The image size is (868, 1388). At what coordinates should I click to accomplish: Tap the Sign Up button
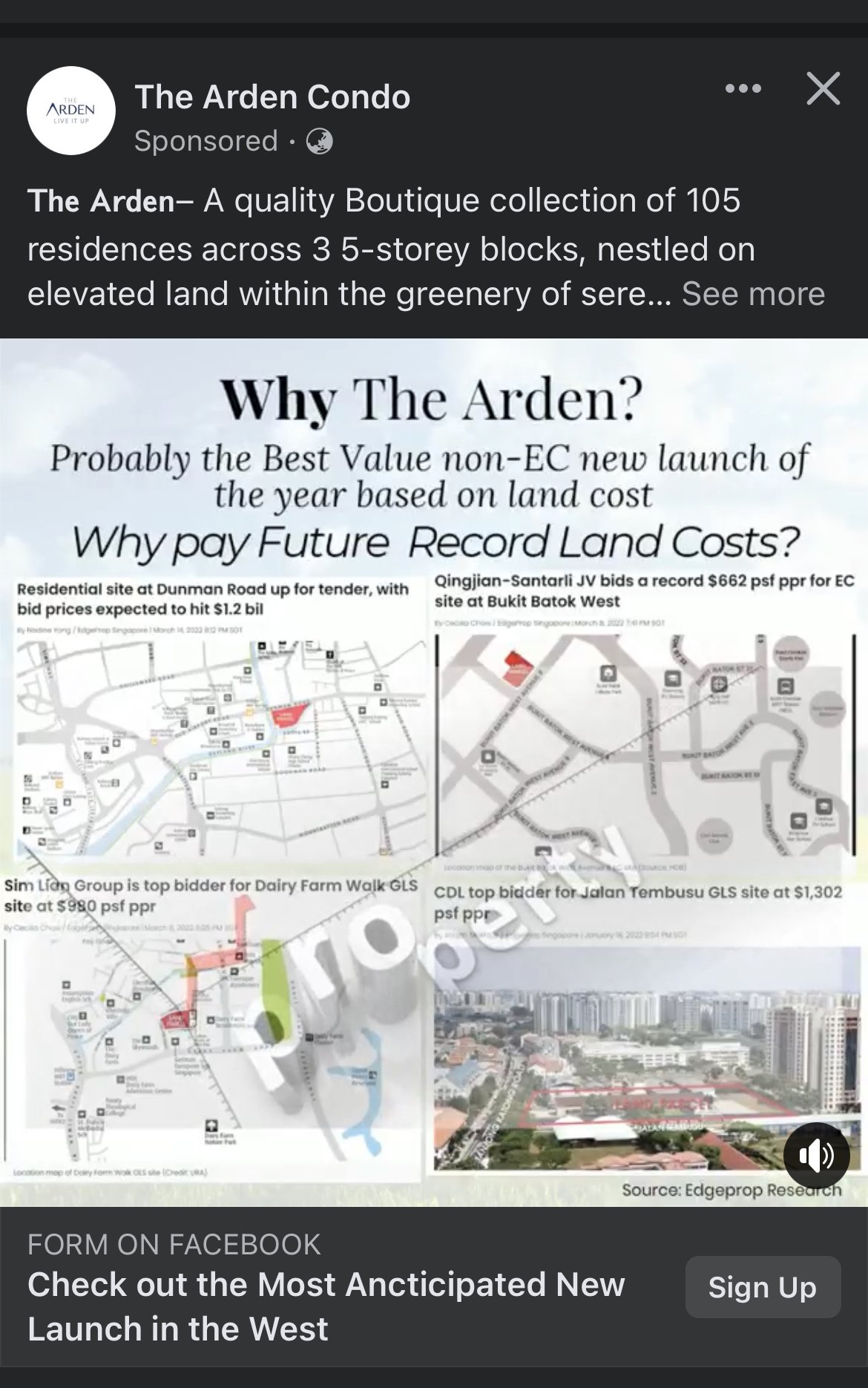pos(762,1288)
